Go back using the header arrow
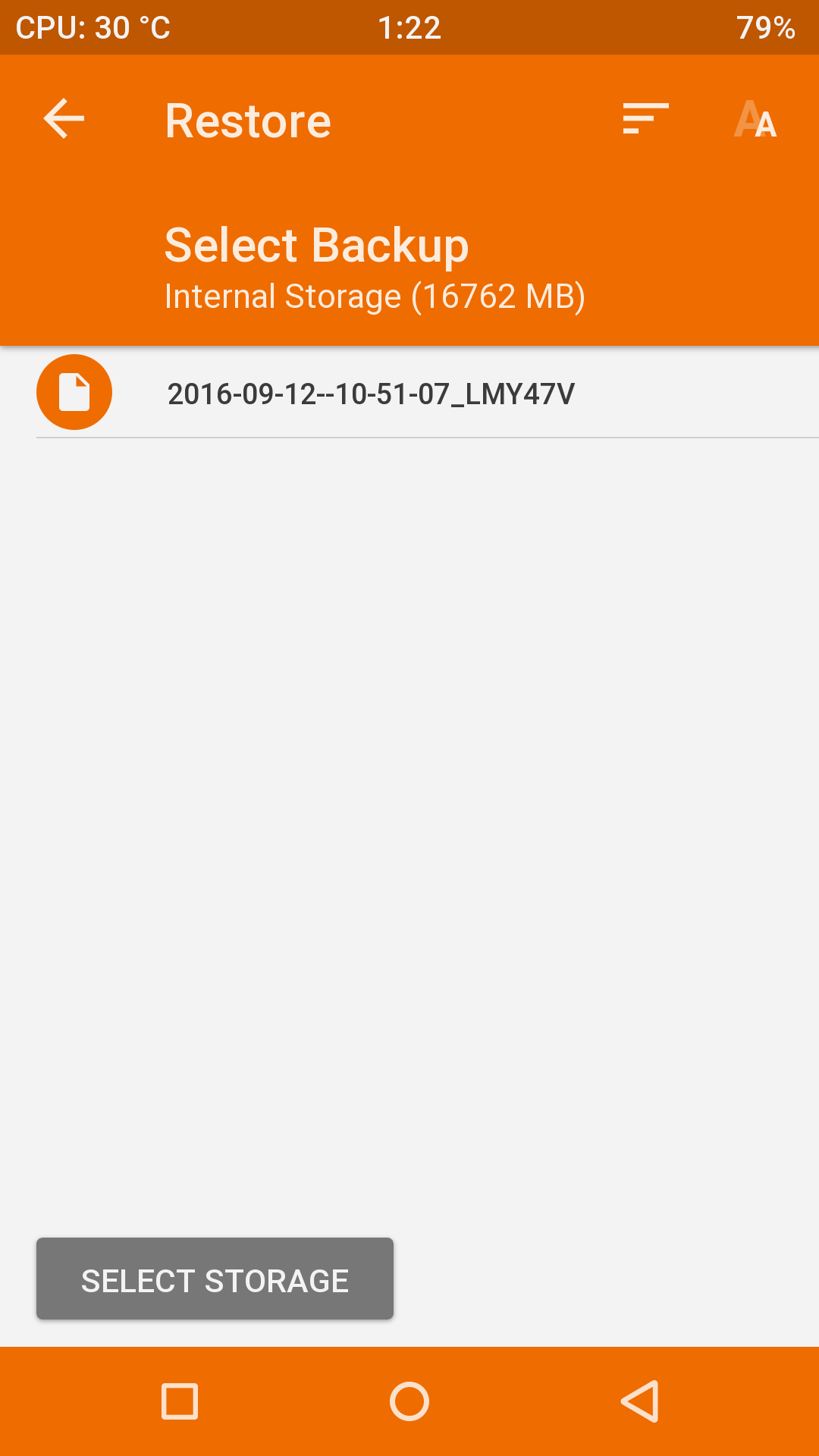The image size is (819, 1456). 64,119
